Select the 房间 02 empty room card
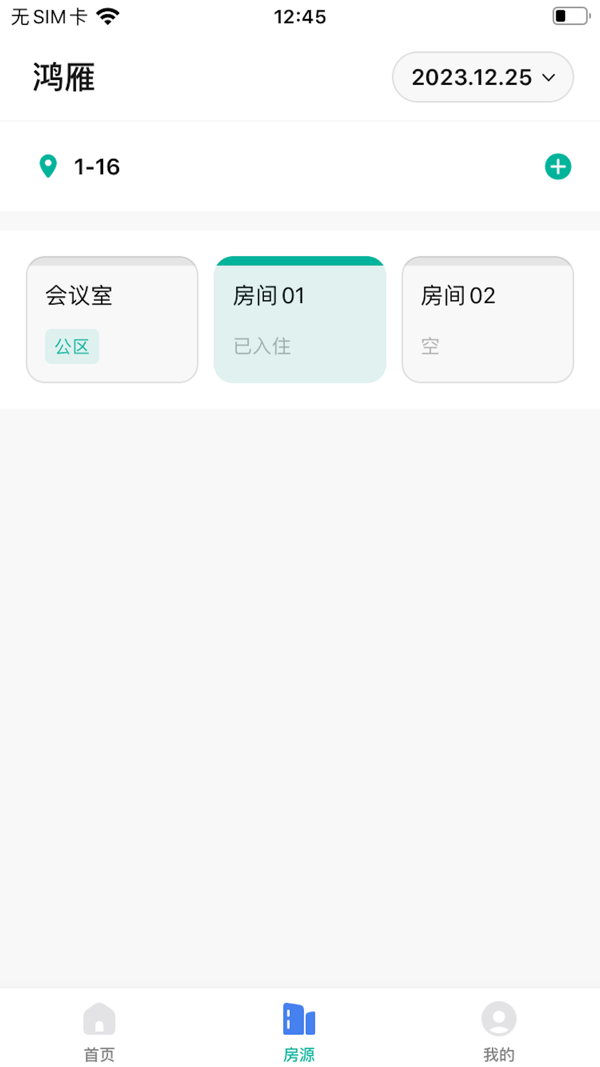The image size is (600, 1067). (x=488, y=320)
